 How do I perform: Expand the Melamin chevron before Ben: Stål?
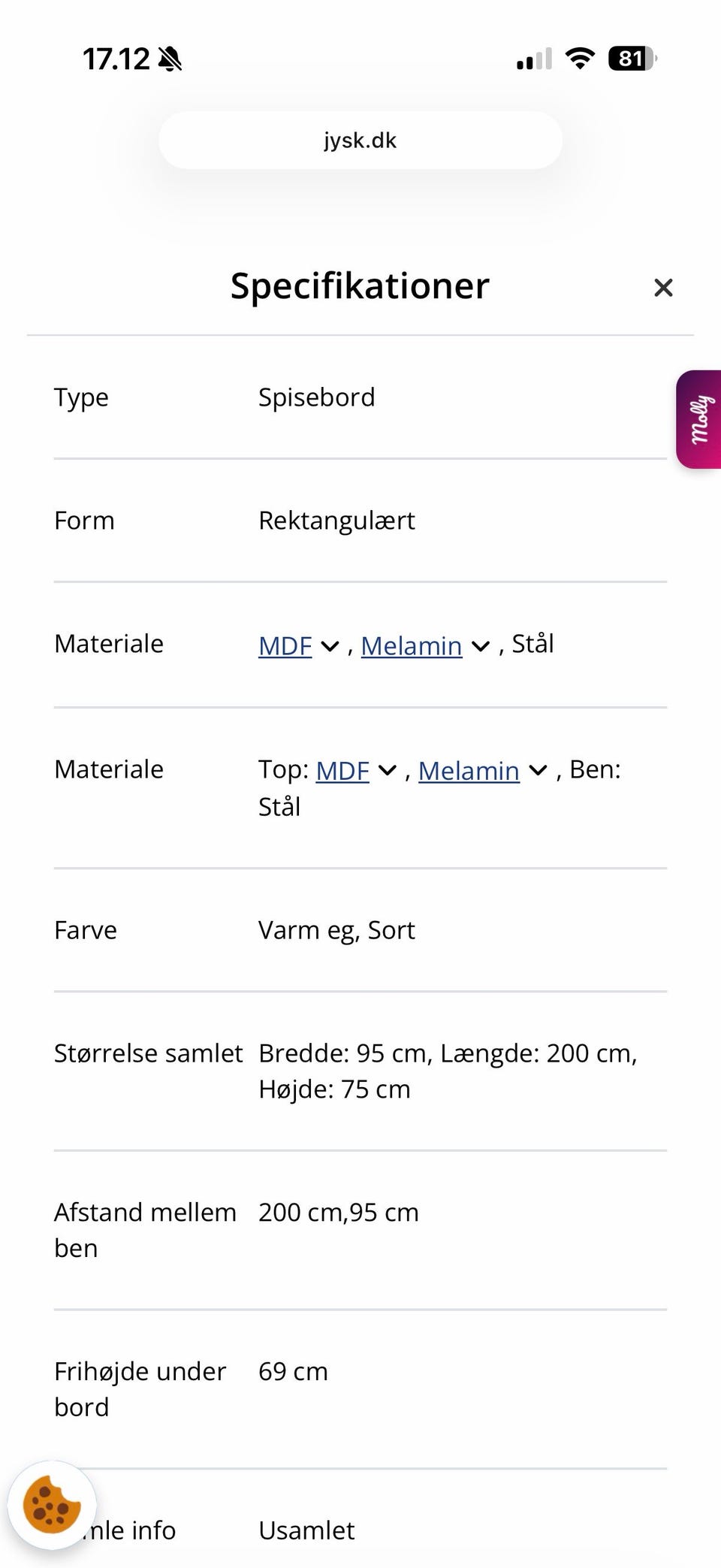[537, 771]
